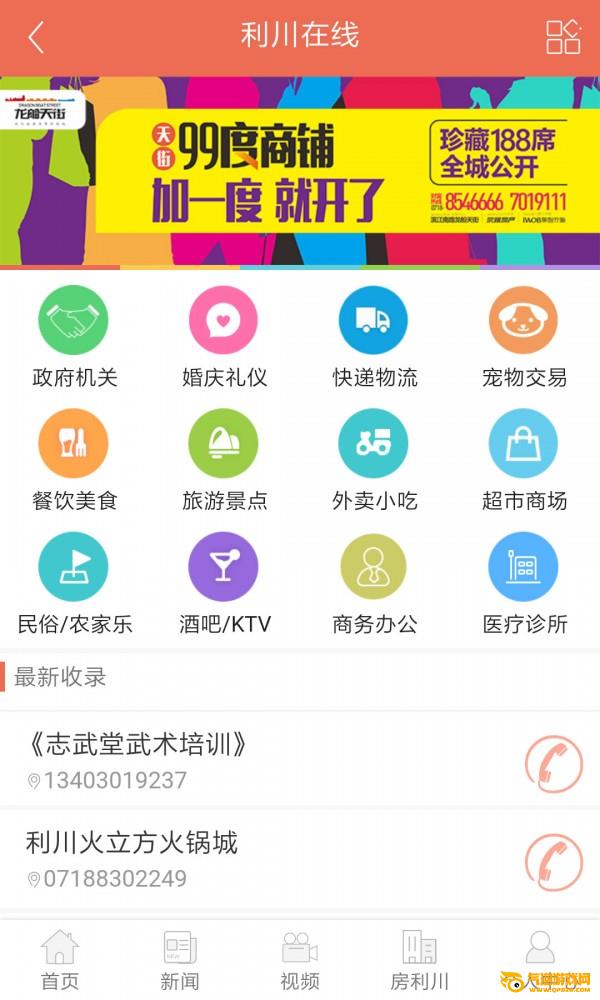Select the 医疗诊所 category
Screen dimensions: 600x1000
(524, 584)
